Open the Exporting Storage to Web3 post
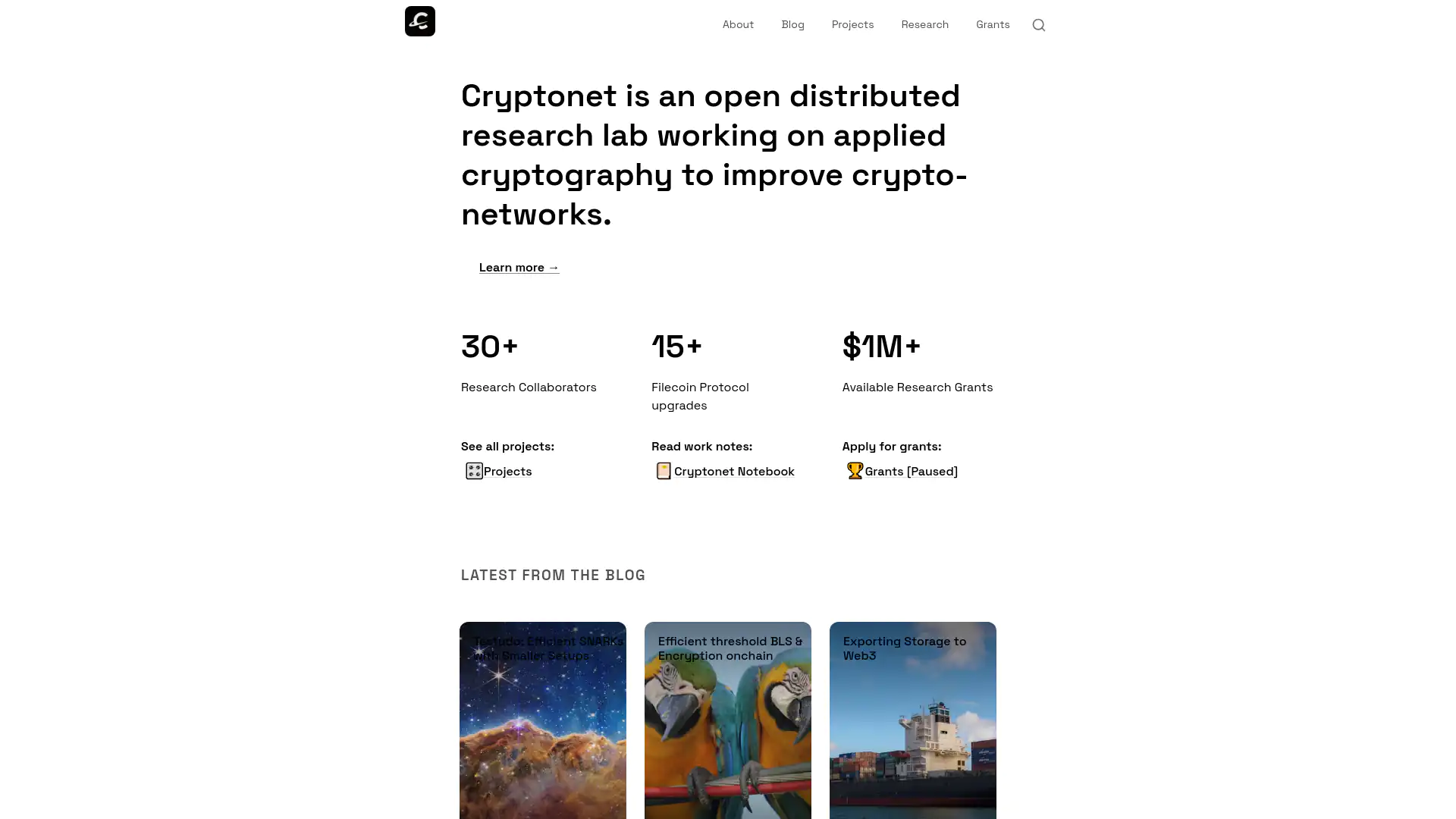Image resolution: width=1456 pixels, height=819 pixels. click(x=912, y=720)
